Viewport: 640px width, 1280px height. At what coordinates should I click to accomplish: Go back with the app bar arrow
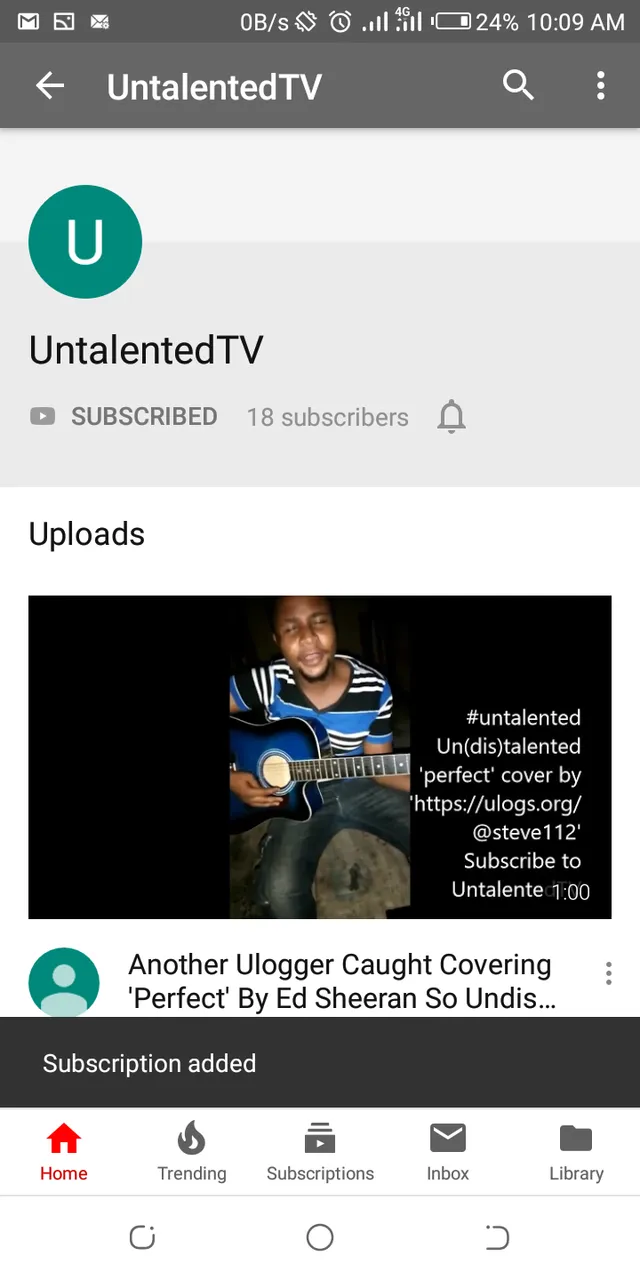coord(50,86)
